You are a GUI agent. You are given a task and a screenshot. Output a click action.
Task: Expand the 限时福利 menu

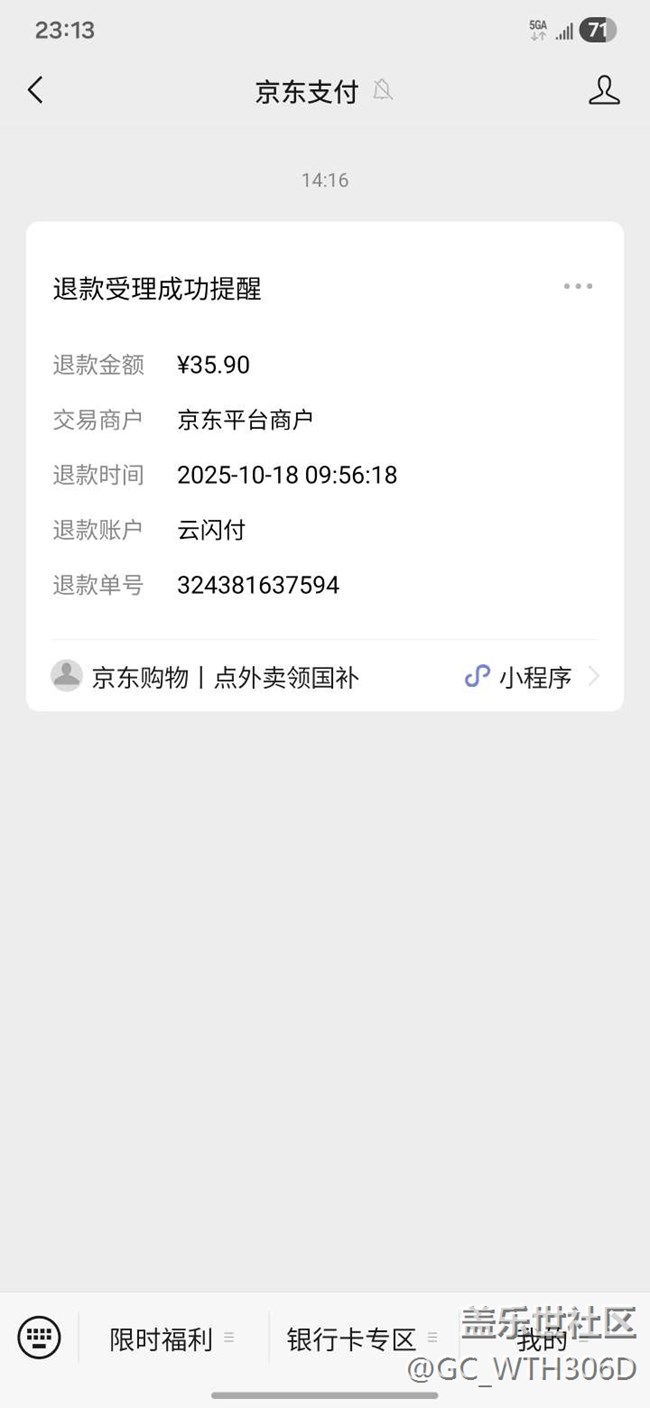point(172,1339)
